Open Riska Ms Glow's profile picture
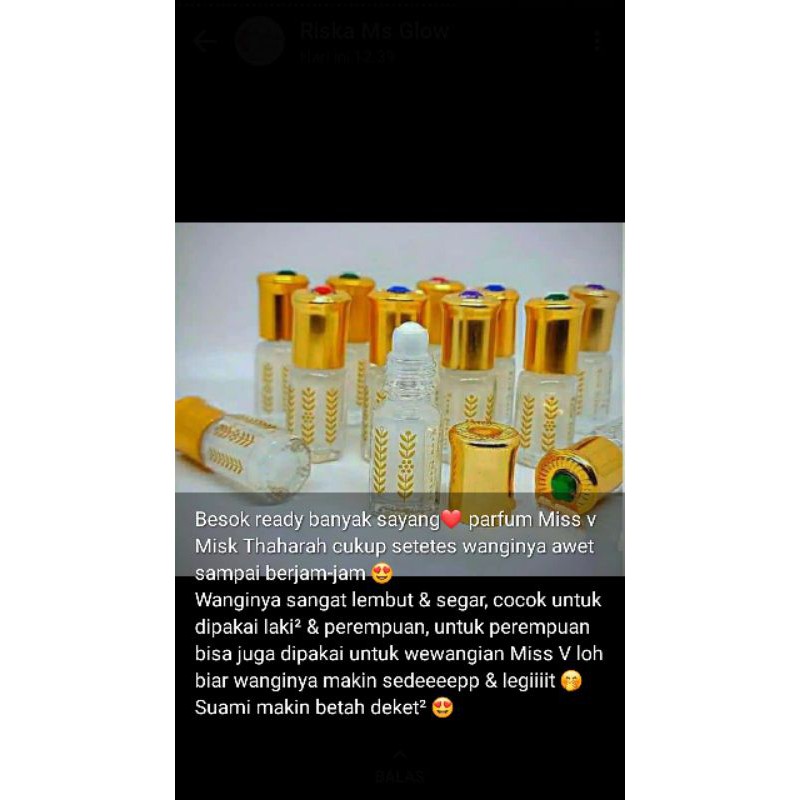800x800 pixels. (x=260, y=41)
